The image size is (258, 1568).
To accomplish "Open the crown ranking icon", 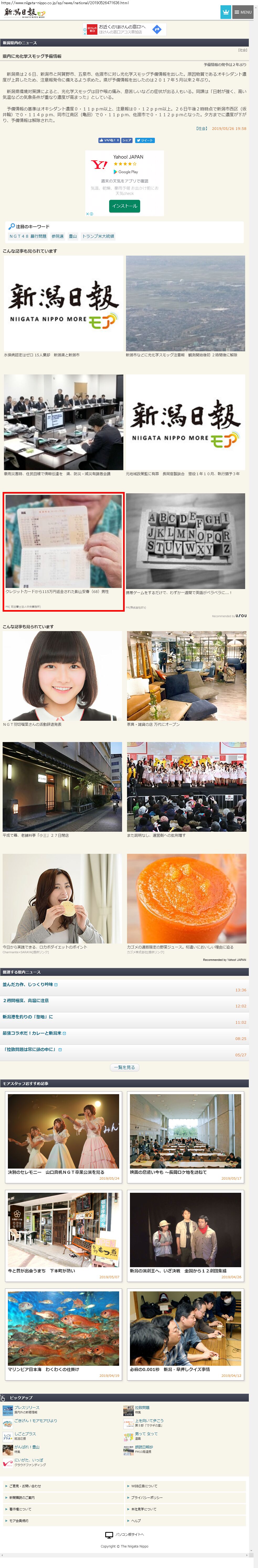I will tap(225, 12).
